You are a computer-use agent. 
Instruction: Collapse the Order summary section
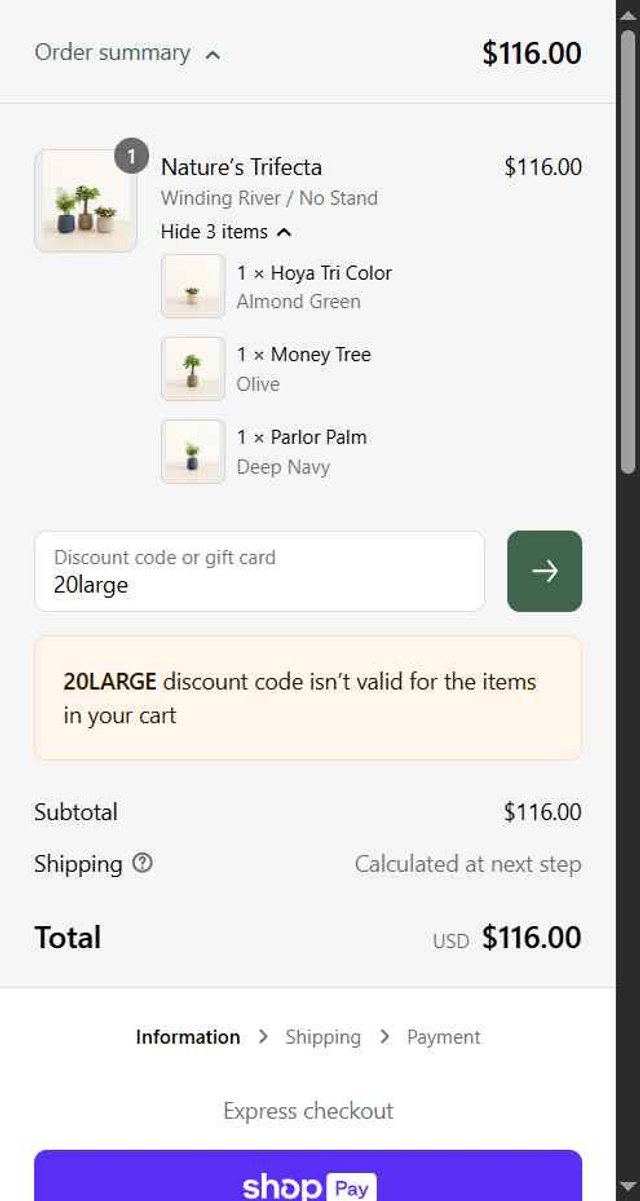click(x=127, y=53)
